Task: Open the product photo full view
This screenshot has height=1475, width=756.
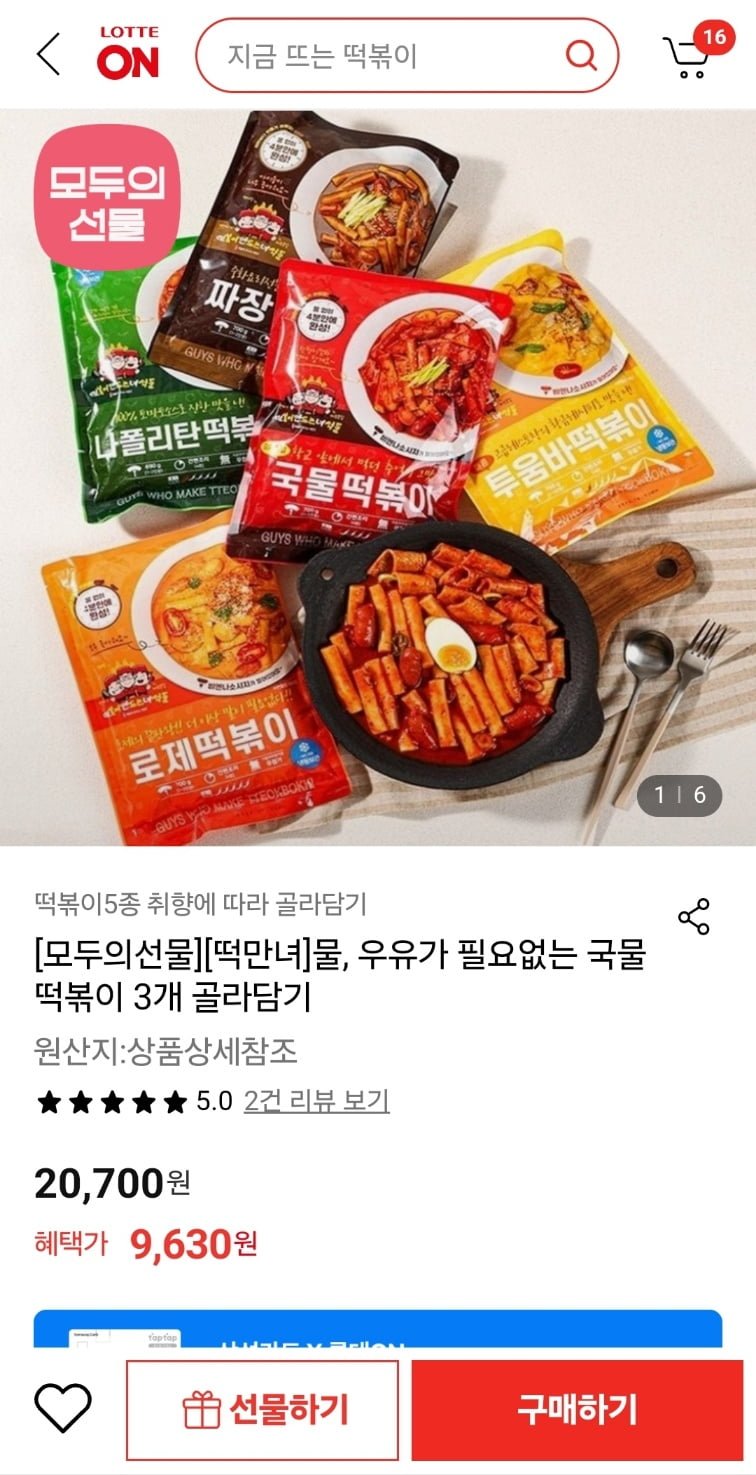Action: point(378,480)
